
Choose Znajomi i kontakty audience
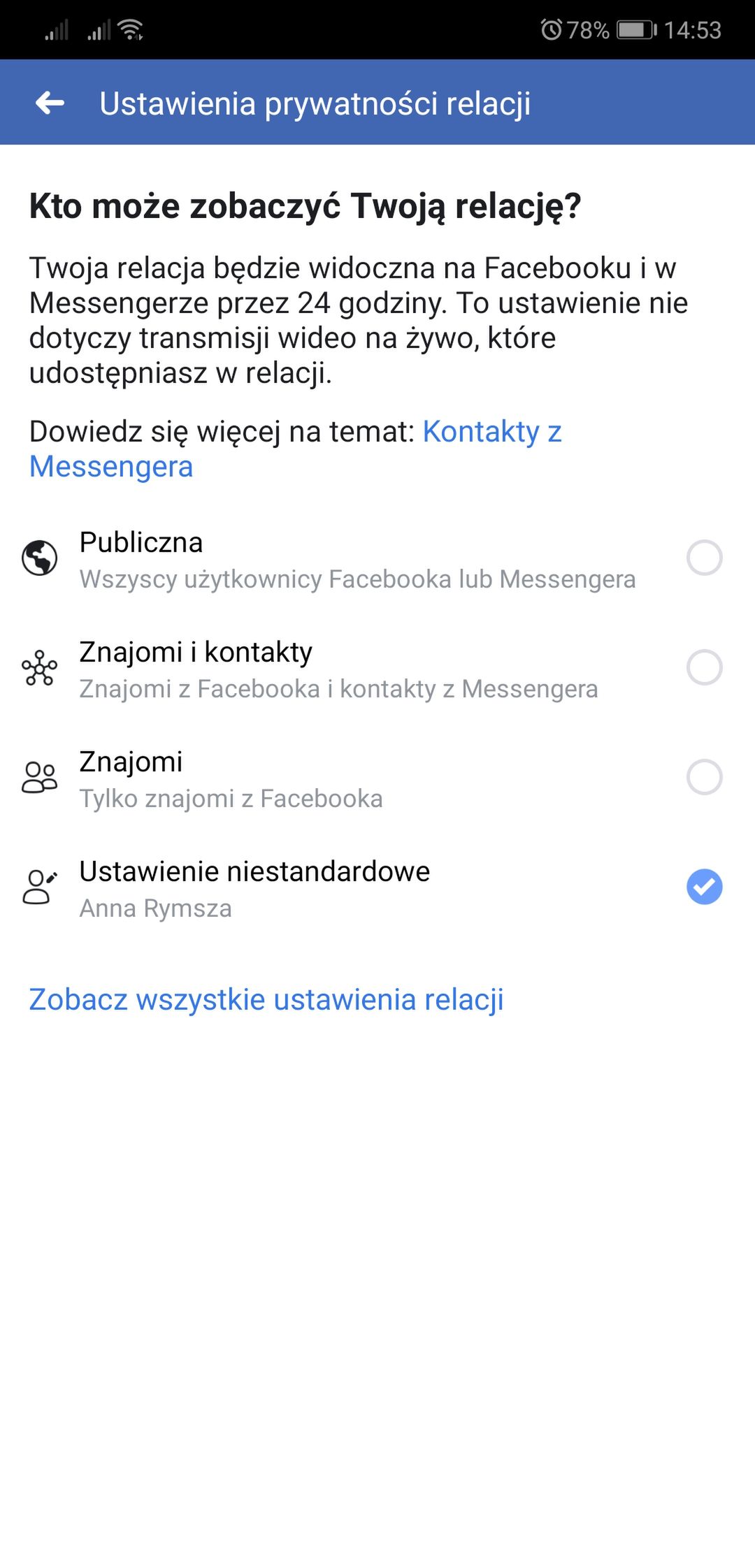click(377, 668)
